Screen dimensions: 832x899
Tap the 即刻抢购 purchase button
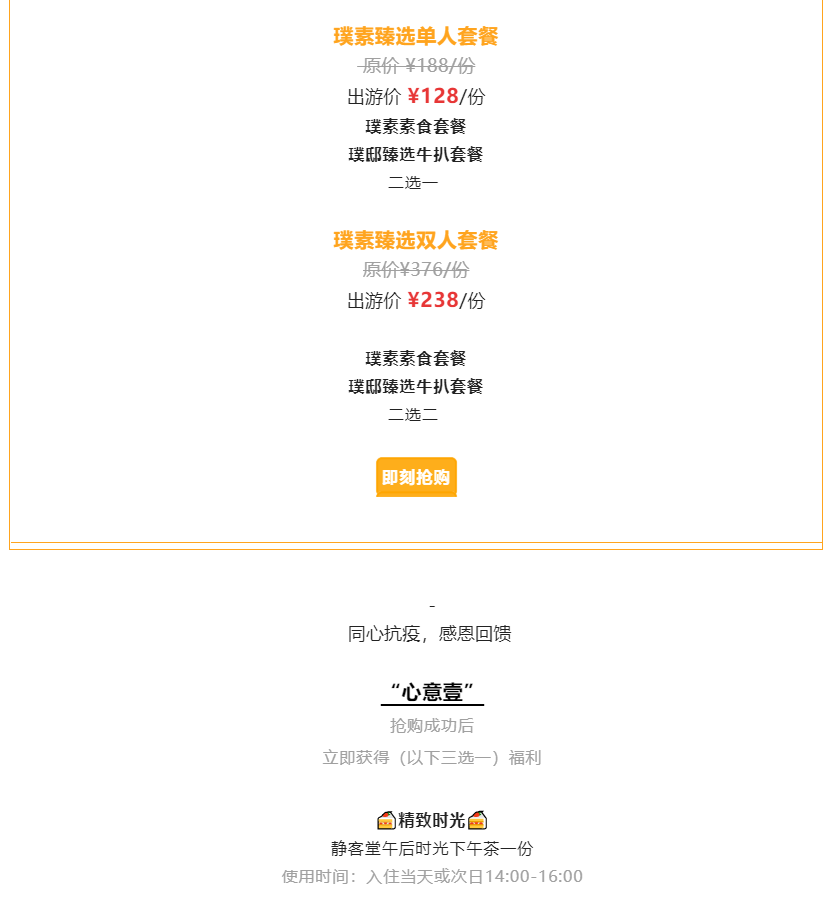[x=416, y=477]
